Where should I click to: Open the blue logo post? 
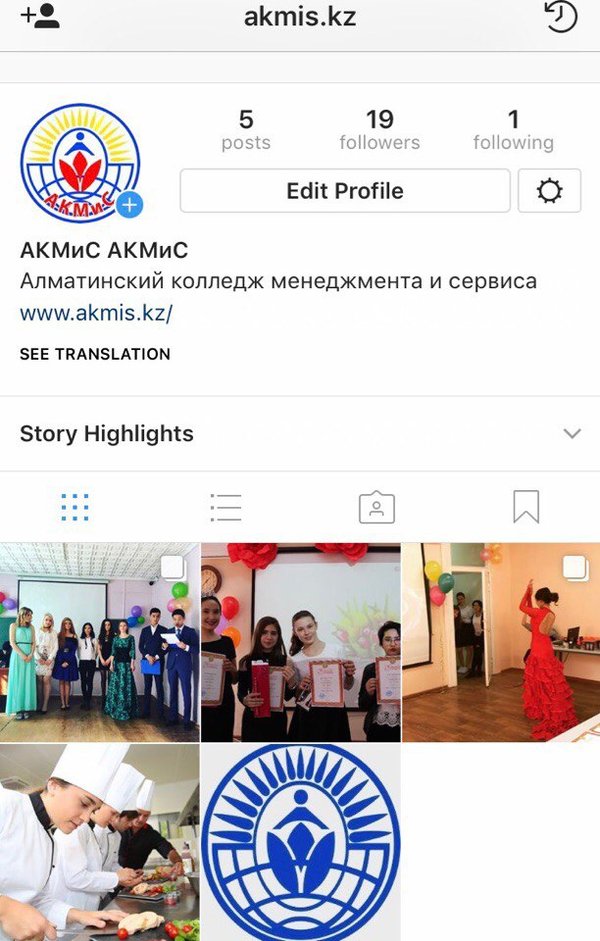point(300,842)
